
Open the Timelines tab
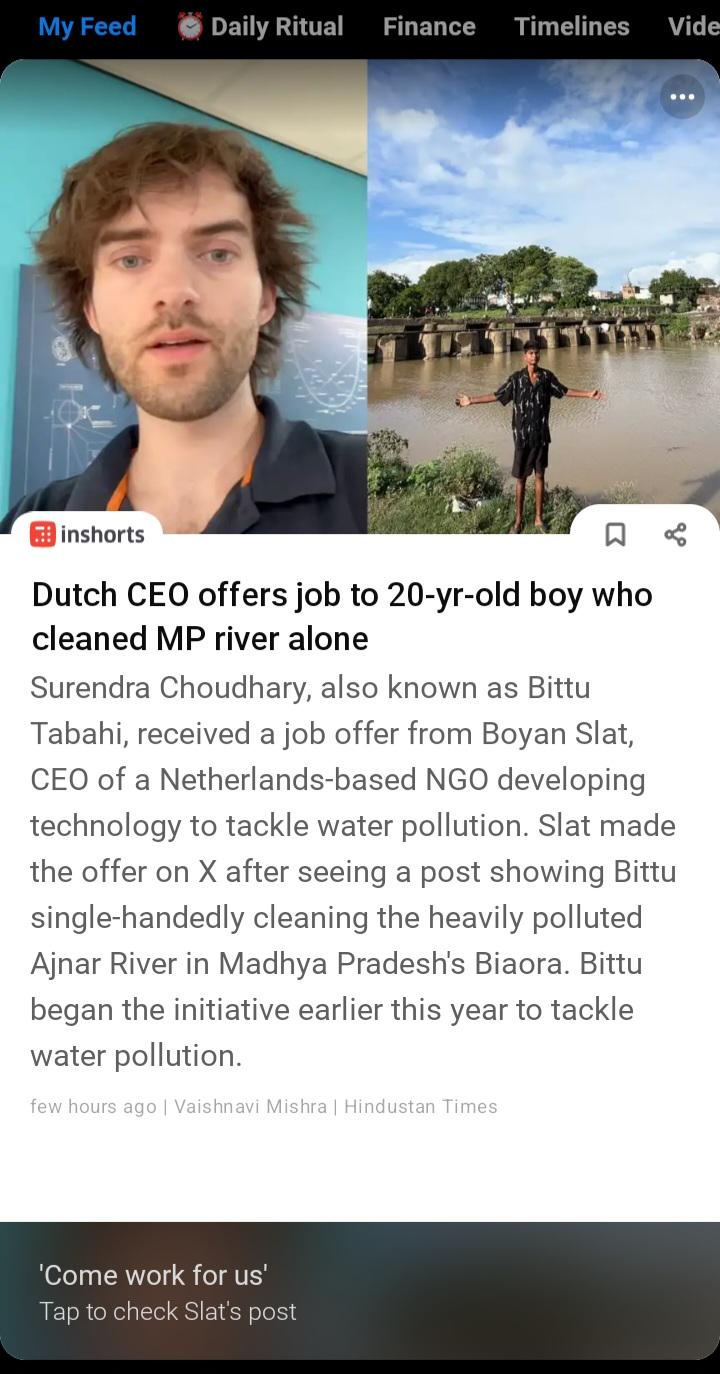point(572,26)
